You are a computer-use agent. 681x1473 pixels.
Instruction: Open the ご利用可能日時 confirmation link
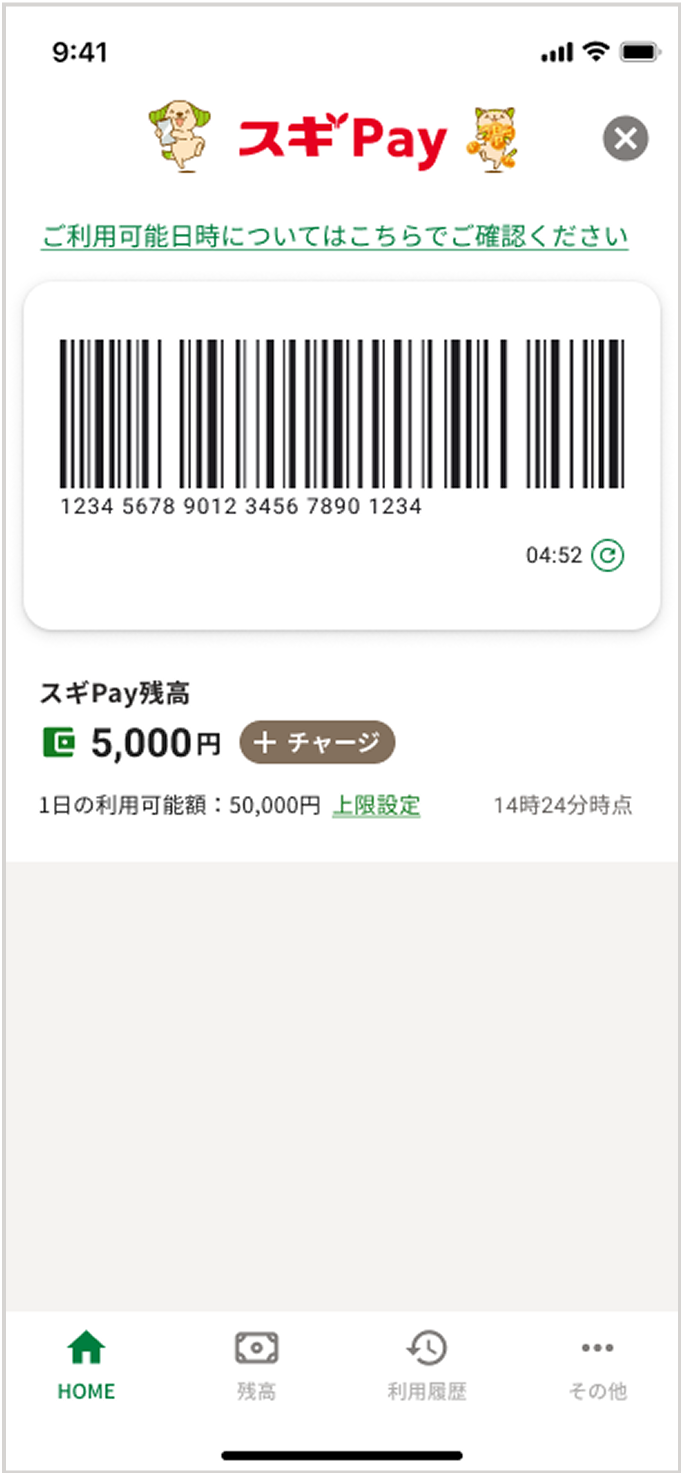point(334,237)
